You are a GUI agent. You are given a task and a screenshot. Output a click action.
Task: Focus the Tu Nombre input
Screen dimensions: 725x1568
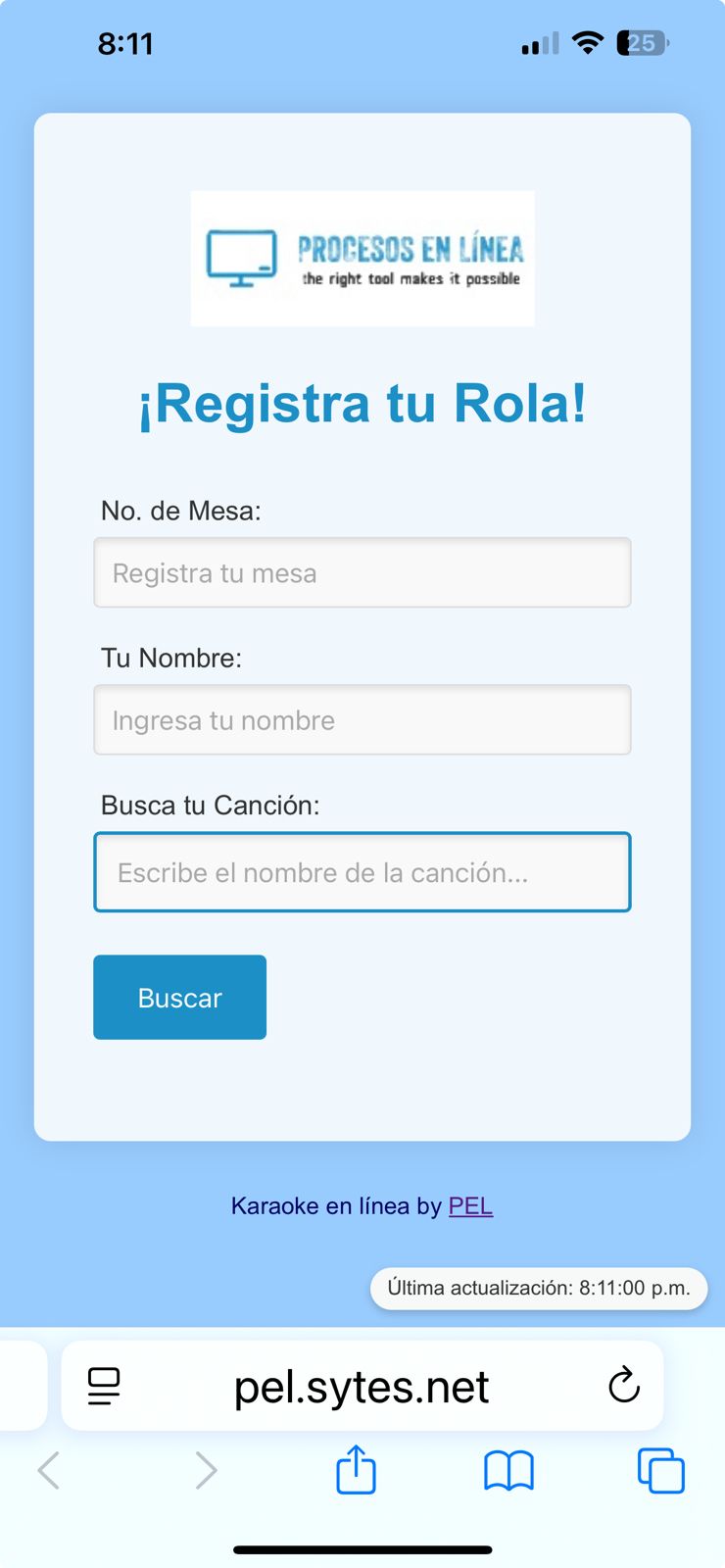[362, 719]
